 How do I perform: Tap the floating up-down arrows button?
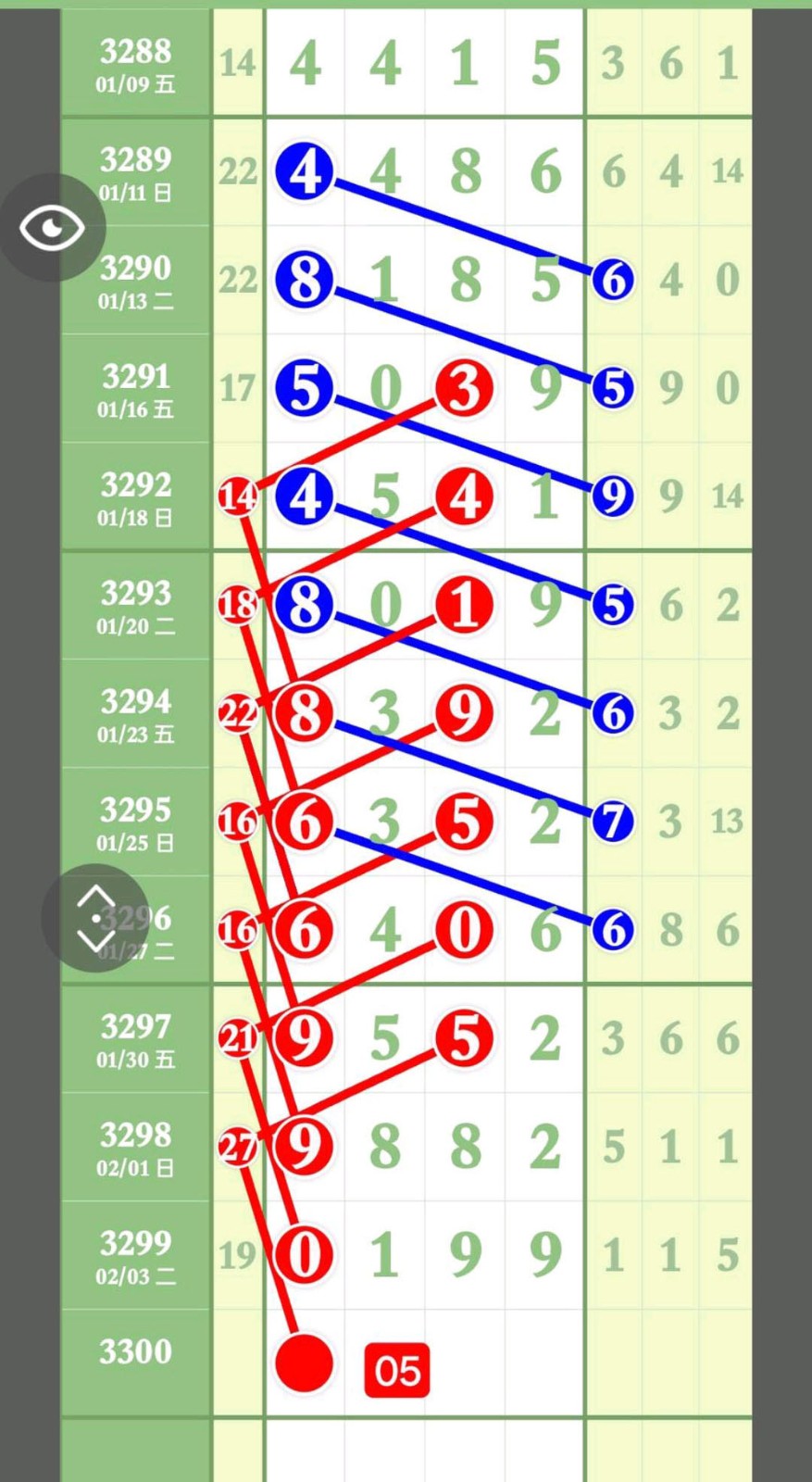pyautogui.click(x=95, y=918)
